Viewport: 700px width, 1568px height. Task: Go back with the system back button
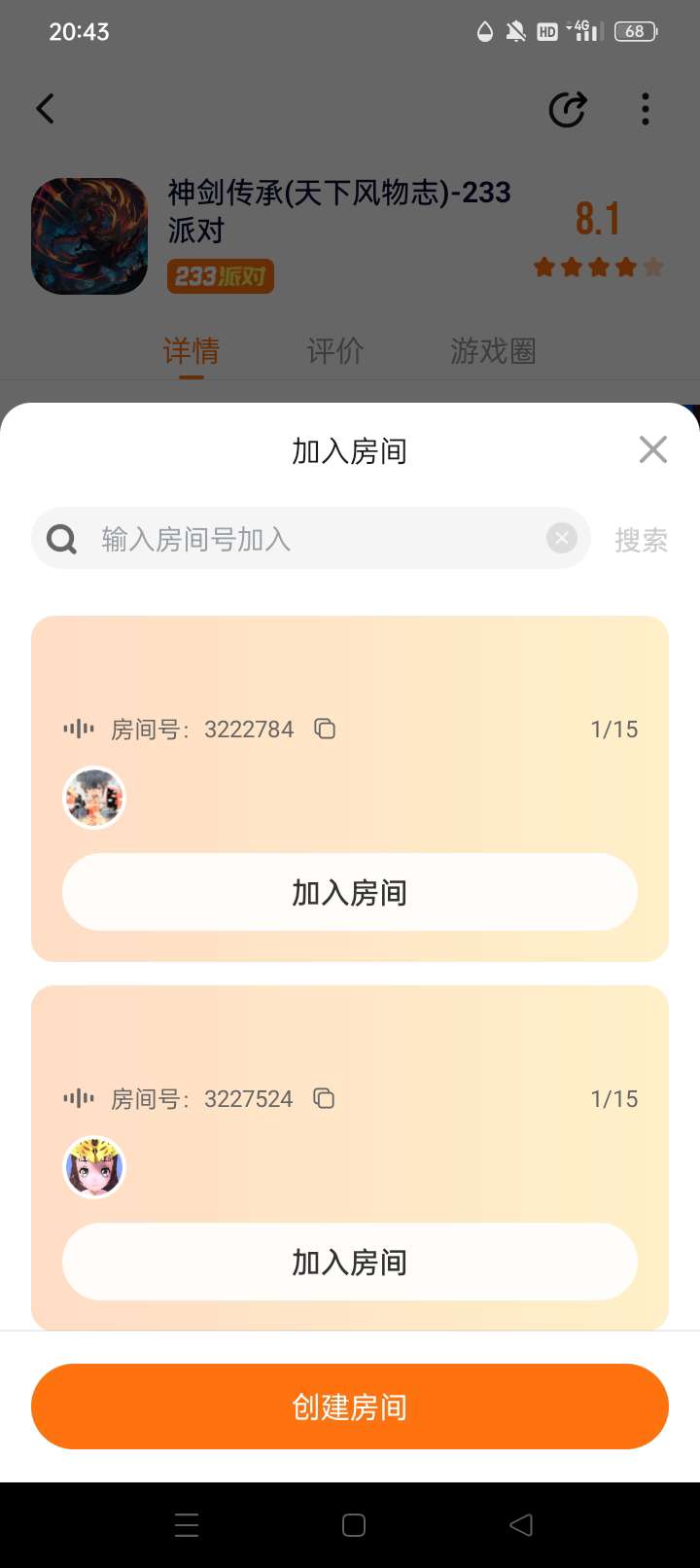tap(521, 1524)
